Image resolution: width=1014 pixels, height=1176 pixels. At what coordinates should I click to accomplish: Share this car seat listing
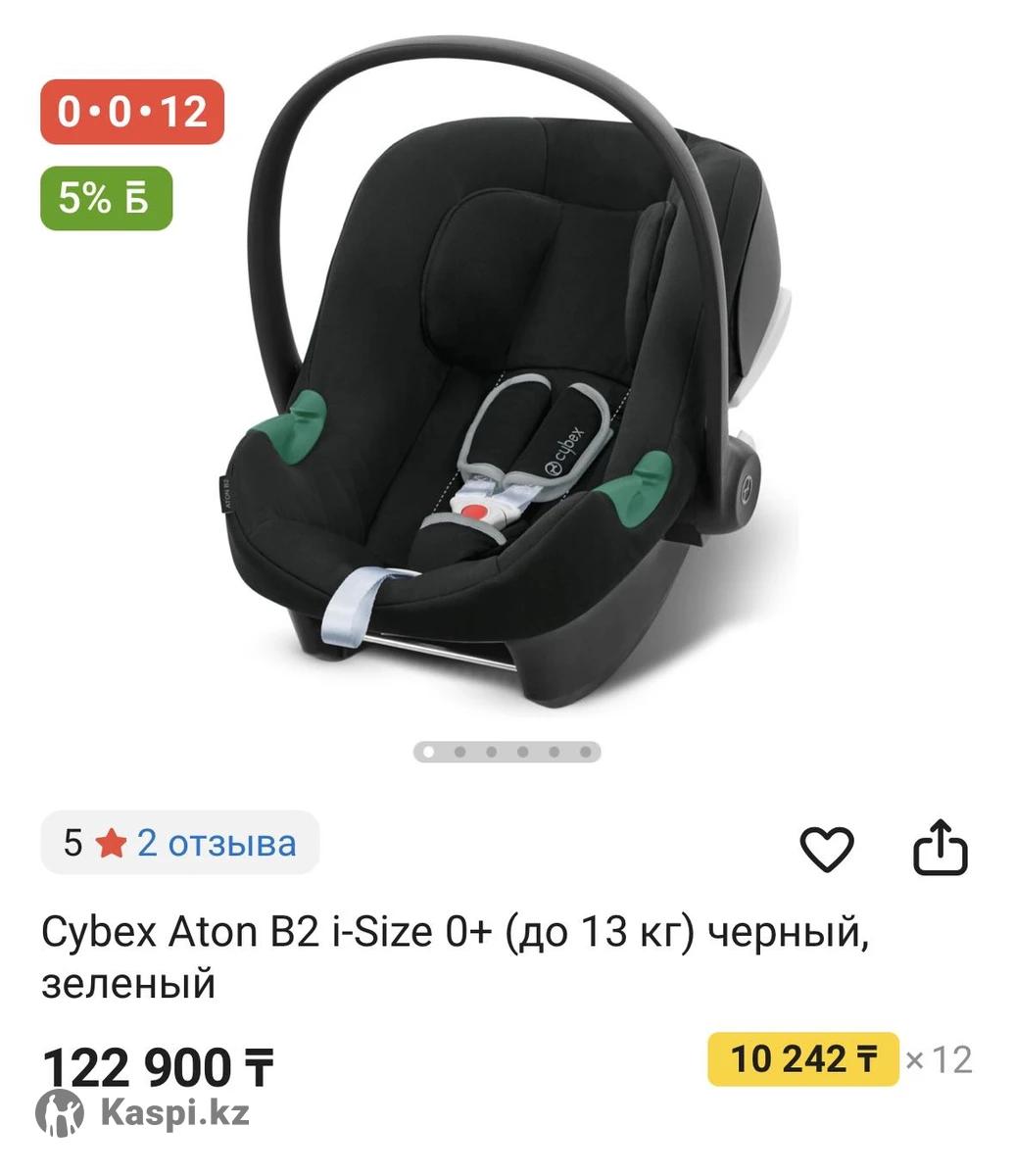[x=941, y=849]
